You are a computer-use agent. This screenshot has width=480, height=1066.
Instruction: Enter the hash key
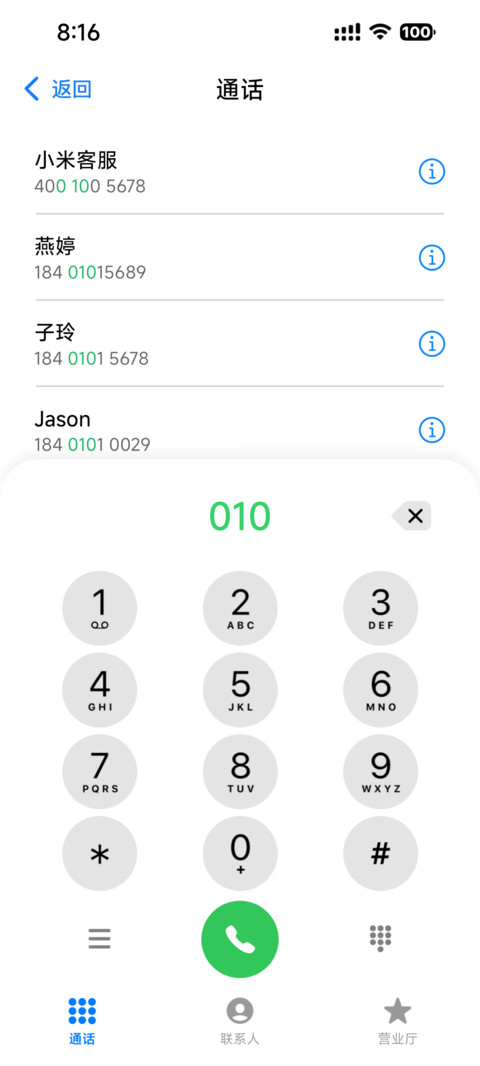point(380,853)
